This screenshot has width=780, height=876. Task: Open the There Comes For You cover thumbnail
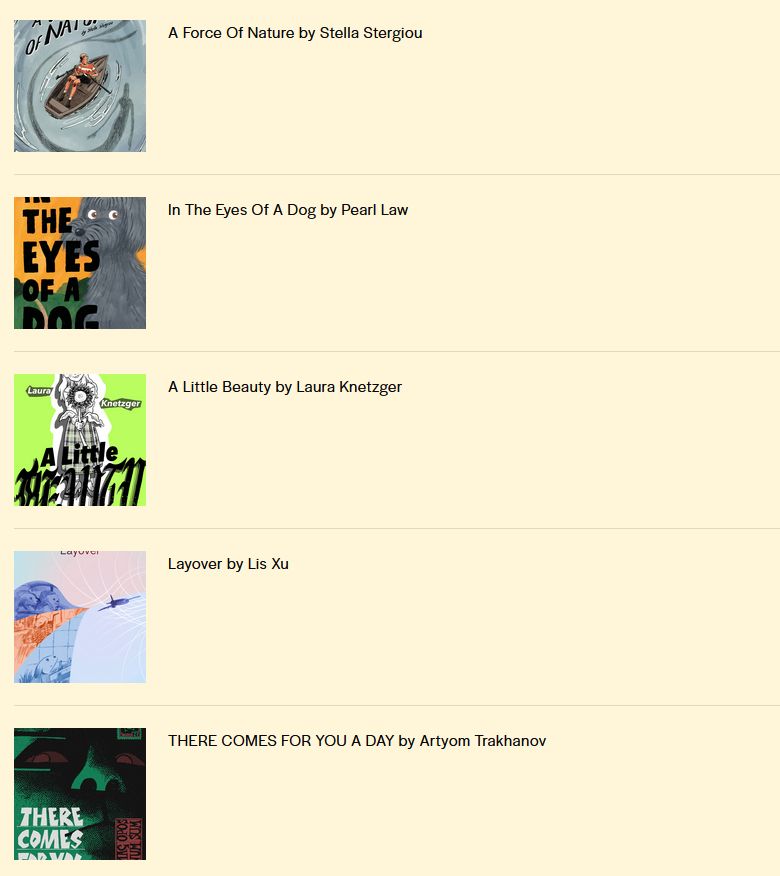(80, 794)
